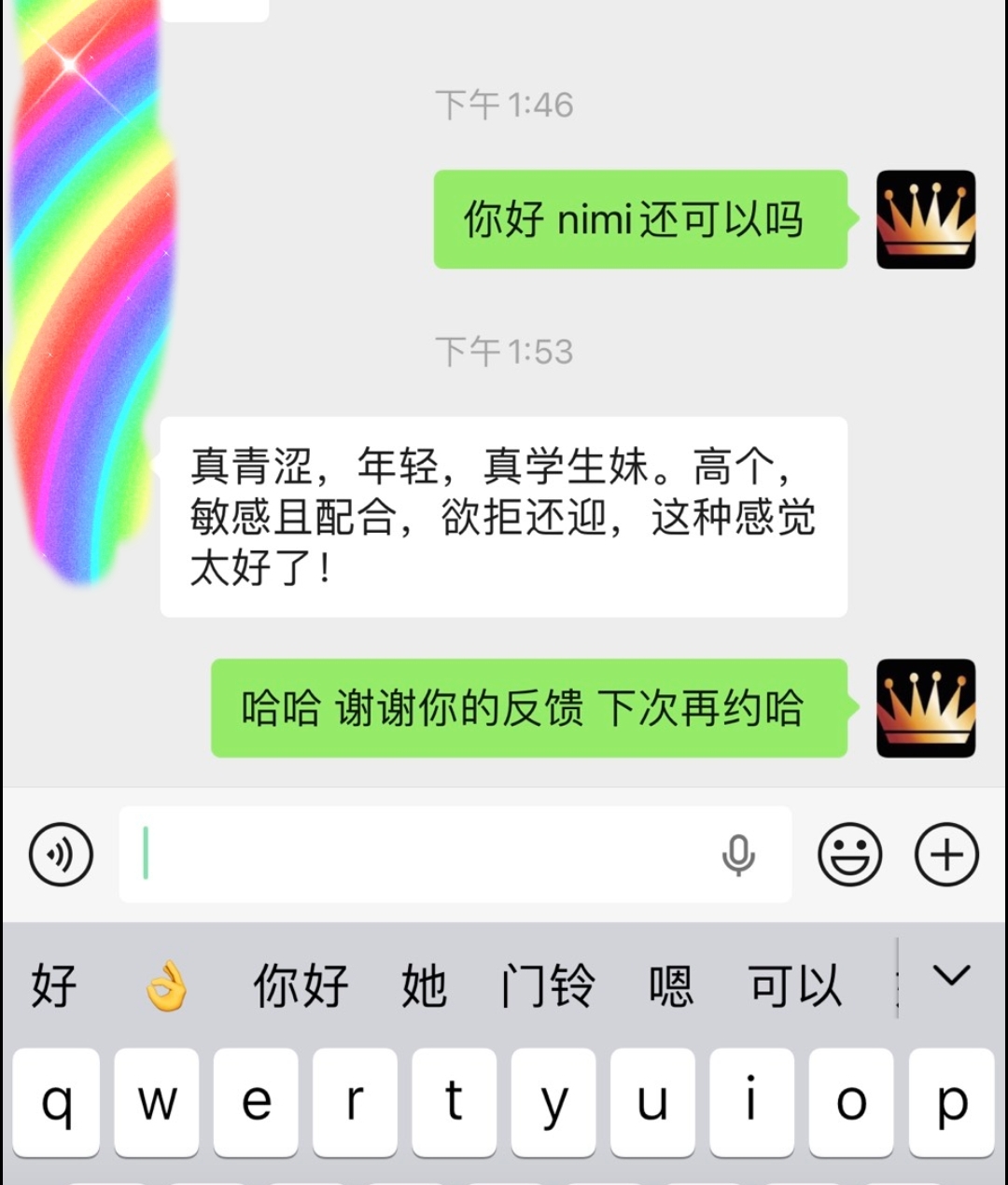Select the candidate word 她
Viewport: 1008px width, 1185px height.
(424, 986)
